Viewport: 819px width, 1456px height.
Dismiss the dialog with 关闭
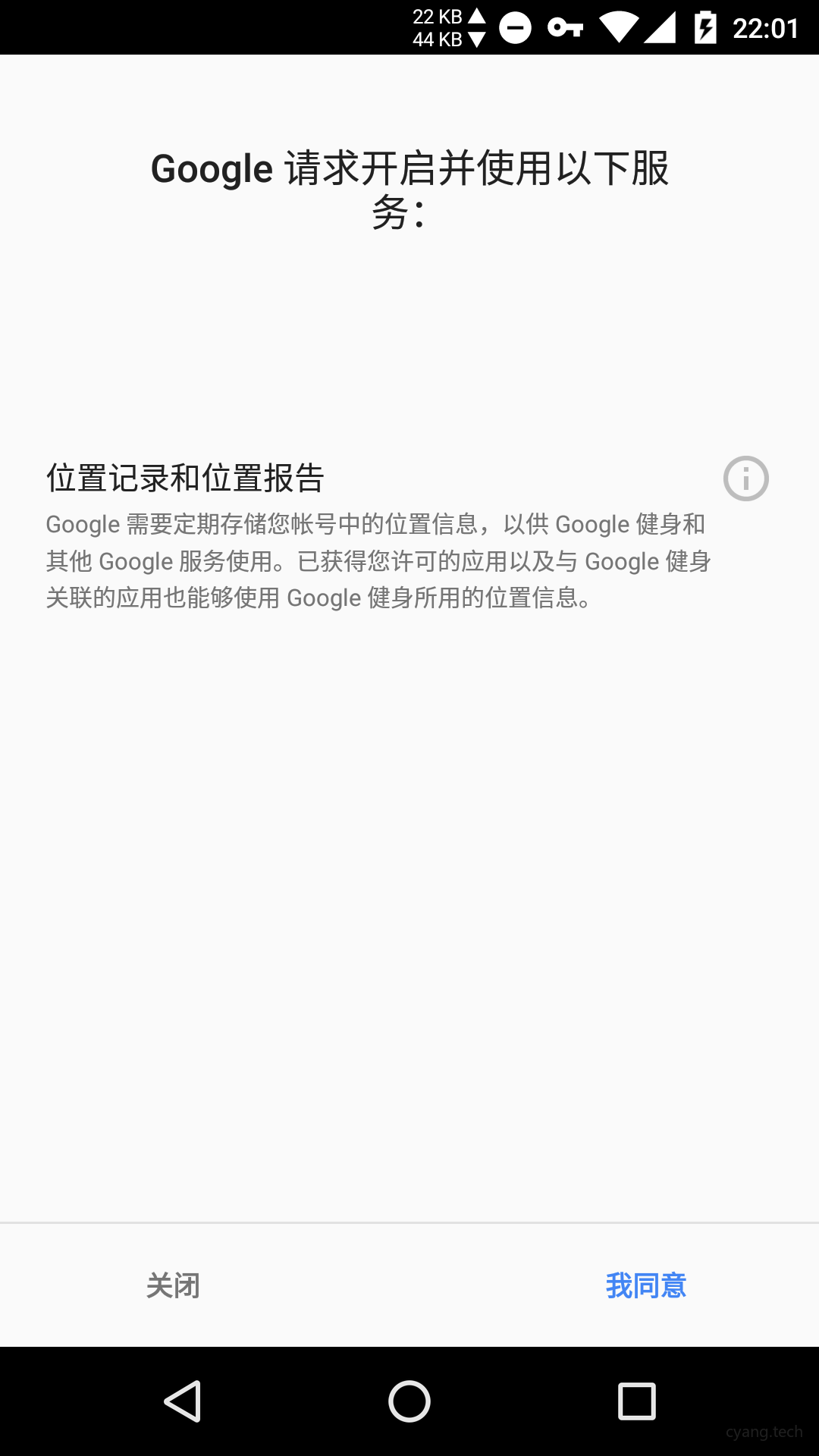click(x=174, y=1285)
